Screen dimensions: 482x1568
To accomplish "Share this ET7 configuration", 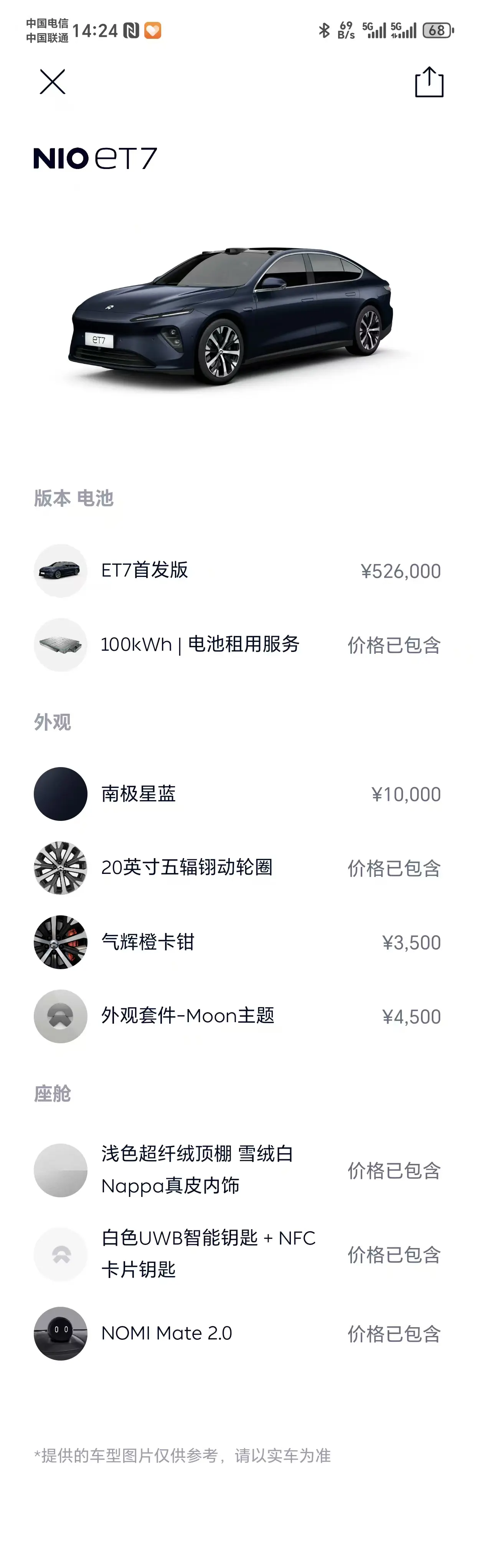I will click(429, 82).
